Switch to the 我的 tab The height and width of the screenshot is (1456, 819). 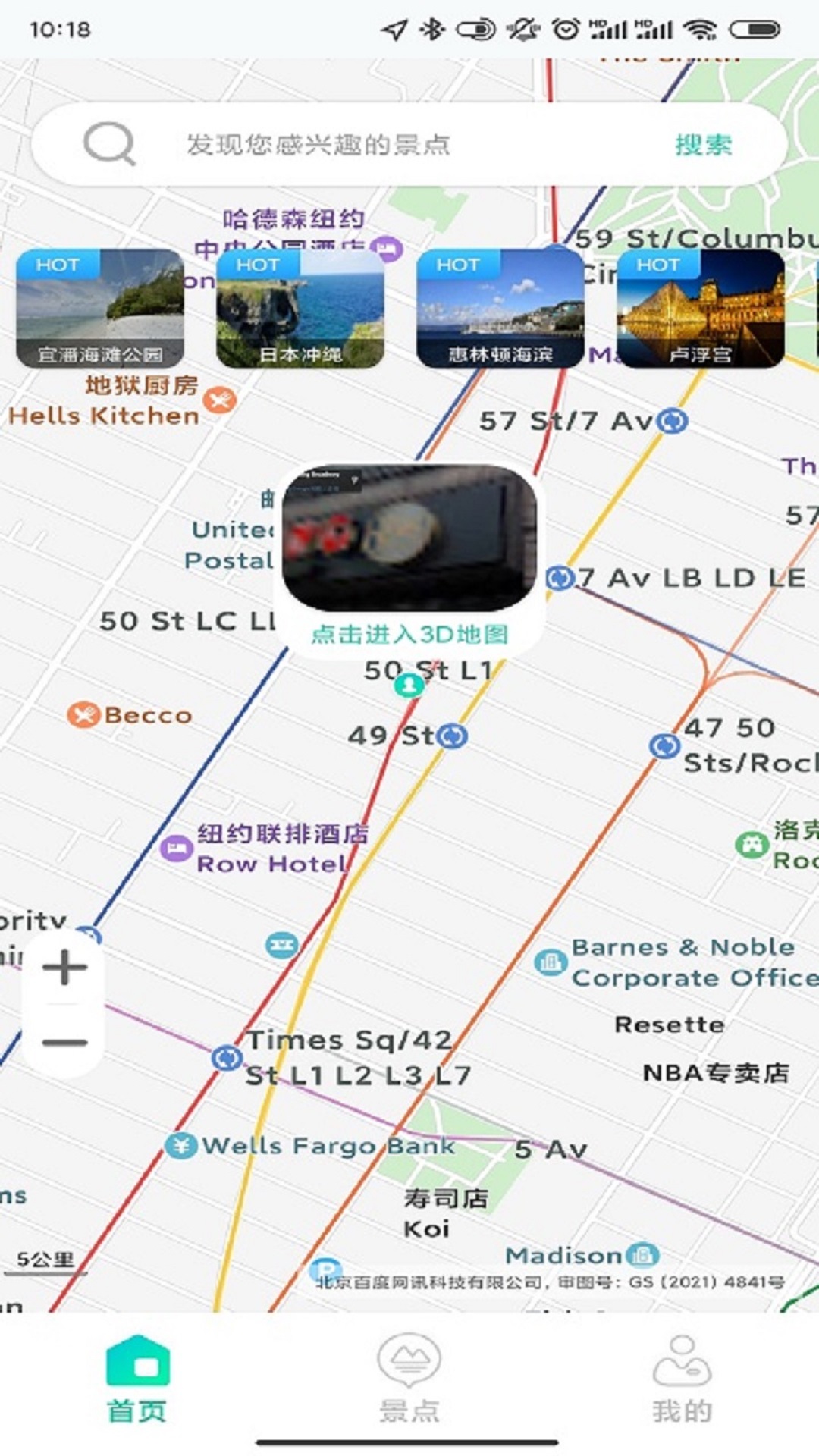pyautogui.click(x=682, y=1379)
